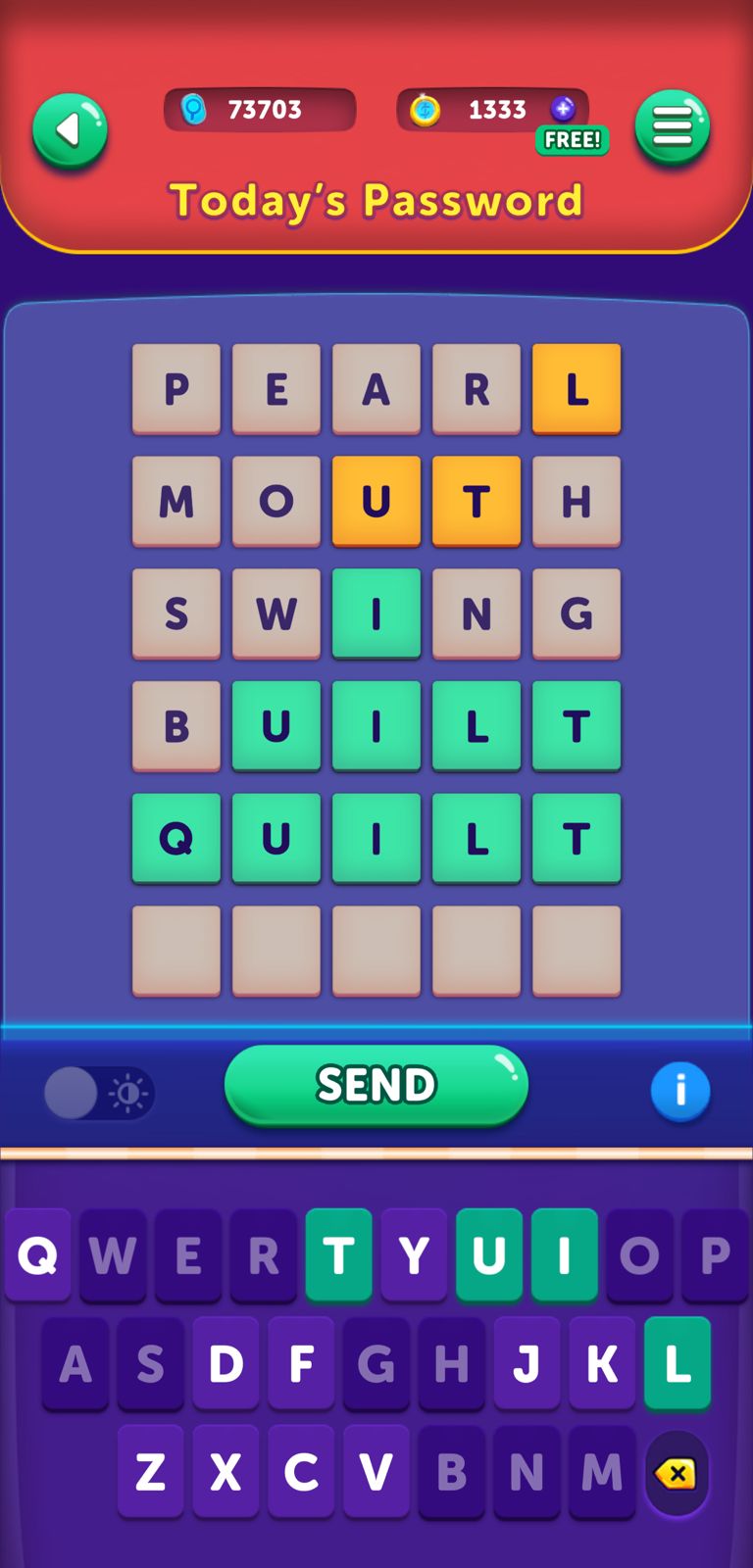Select the letter C key
Viewport: 753px width, 1568px height.
(x=301, y=1471)
